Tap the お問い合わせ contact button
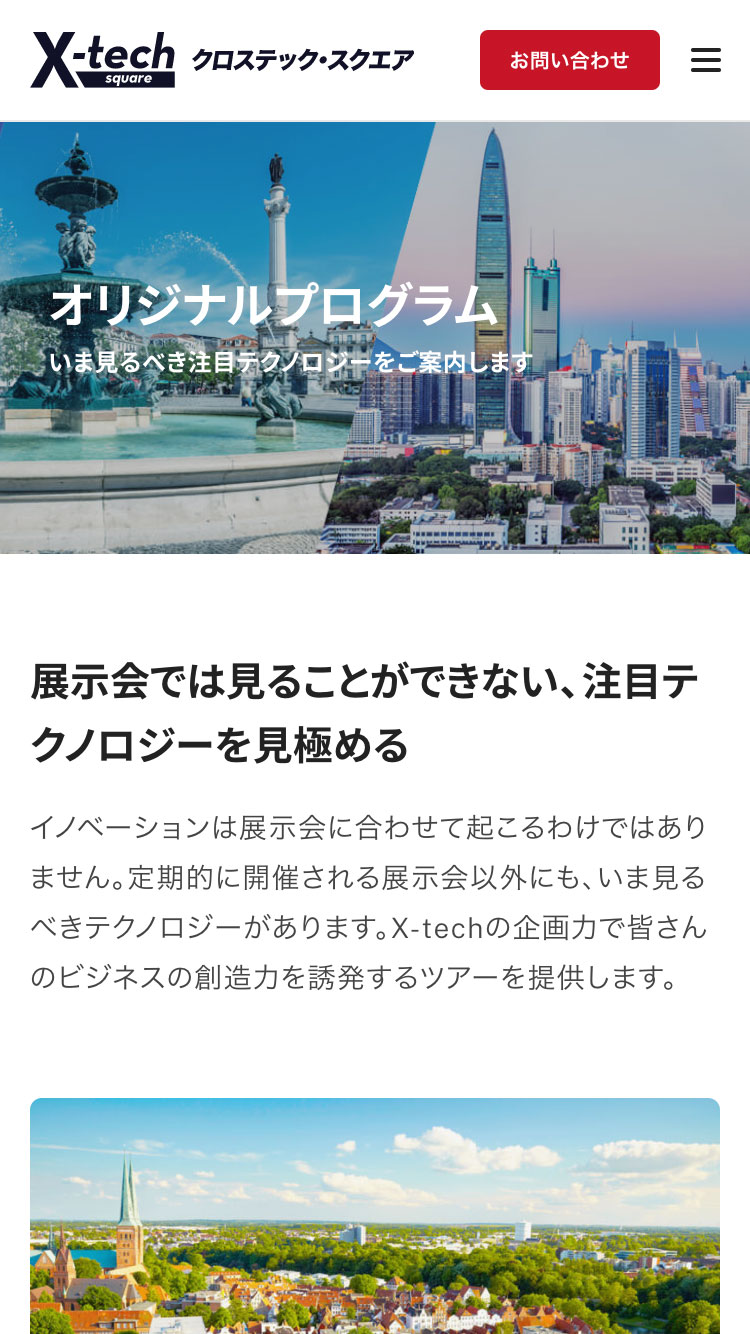Screen dimensions: 750x1334 [569, 60]
